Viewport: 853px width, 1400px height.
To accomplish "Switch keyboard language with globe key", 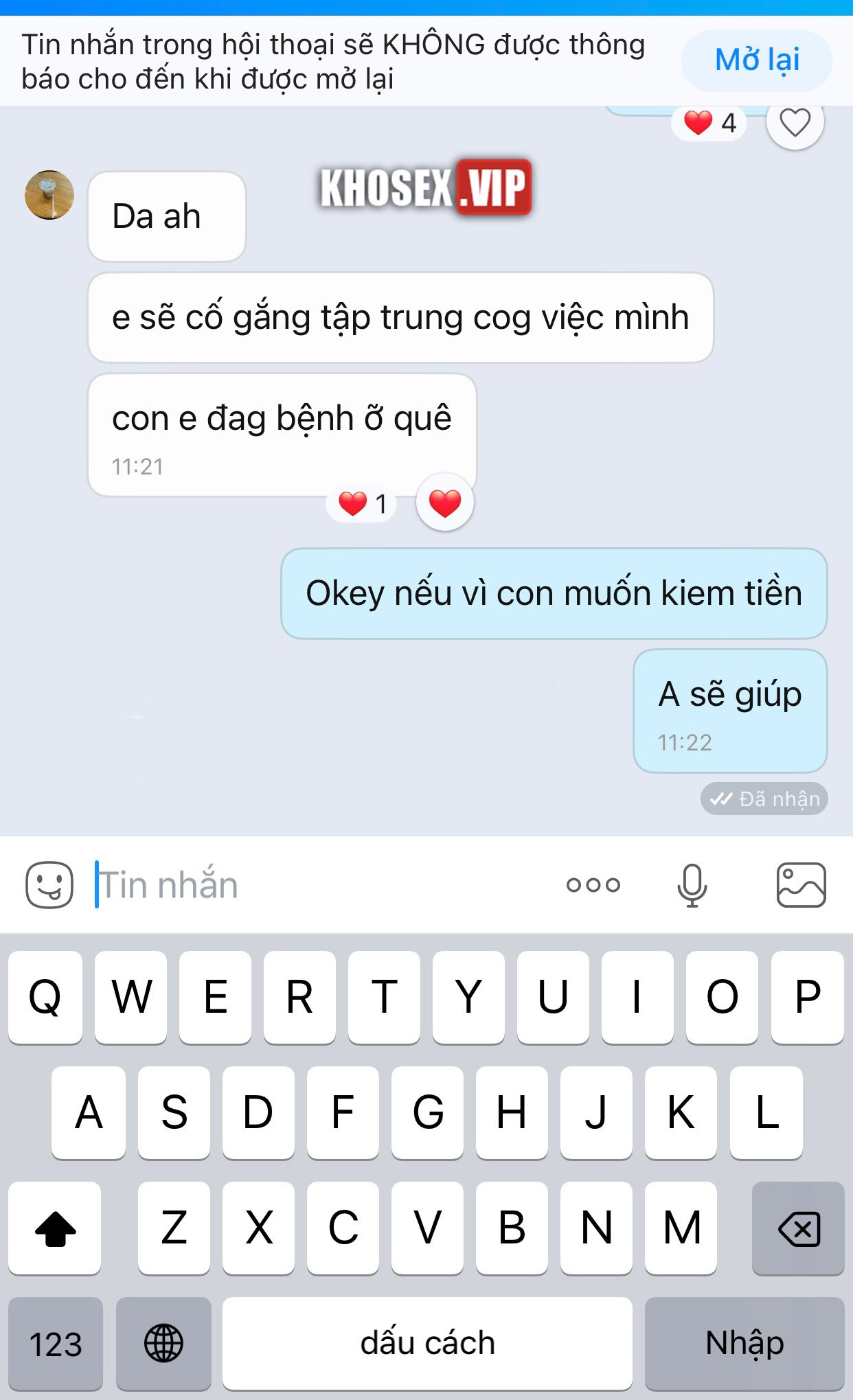I will click(163, 1344).
